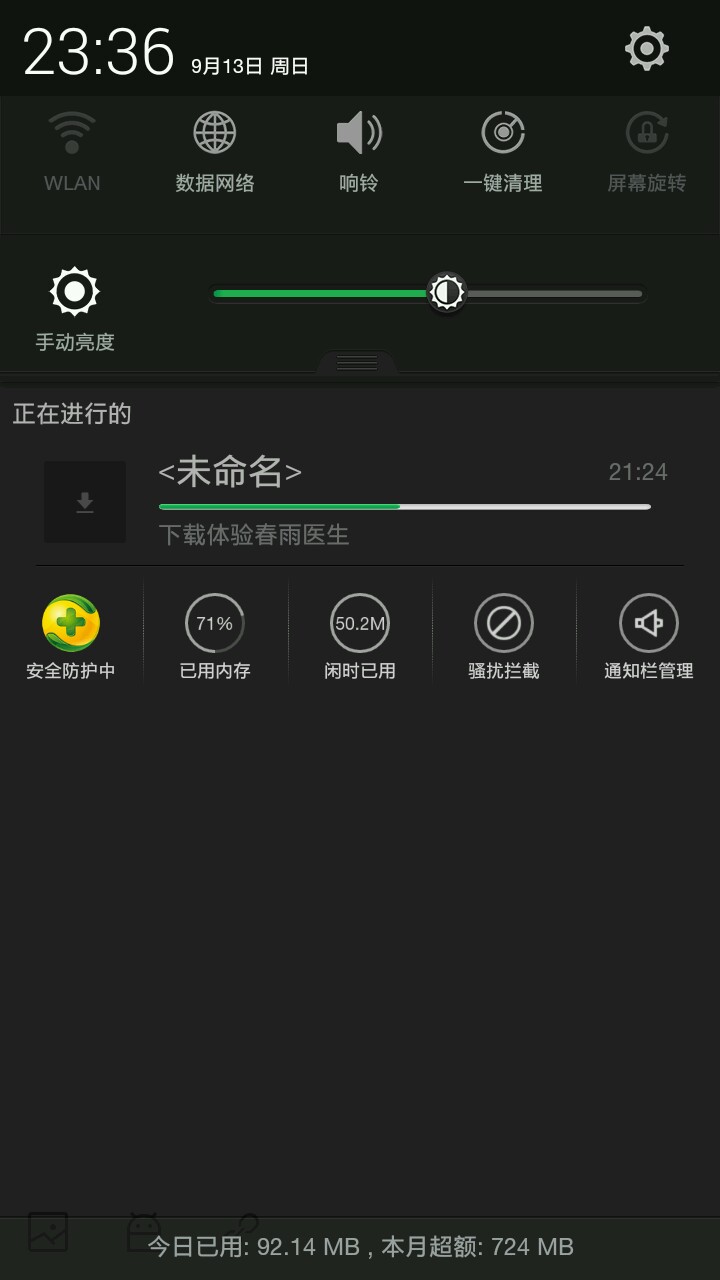Check 已用内存 memory usage
This screenshot has height=1280, width=720.
pos(215,636)
